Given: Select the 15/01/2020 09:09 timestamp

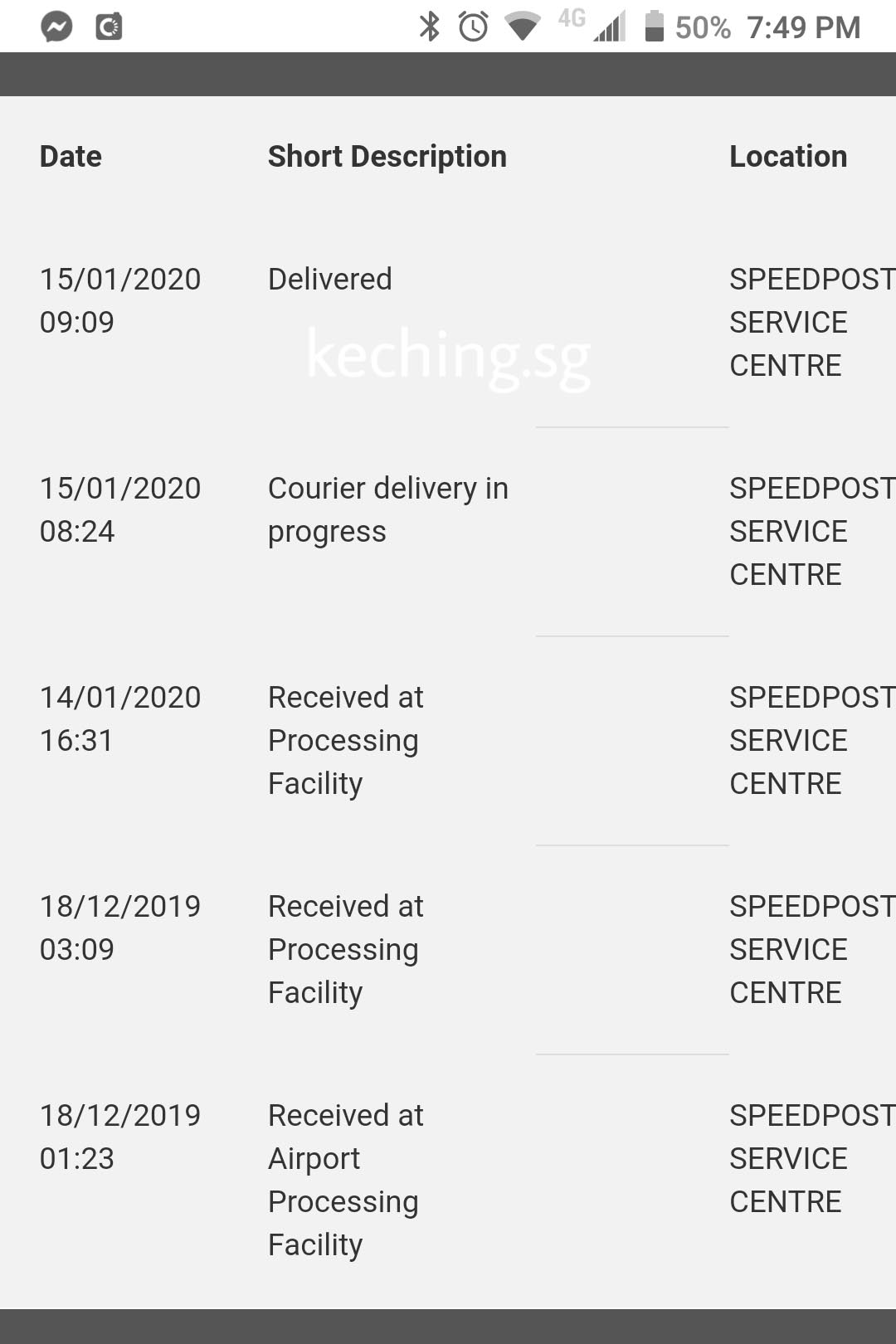Looking at the screenshot, I should point(120,300).
